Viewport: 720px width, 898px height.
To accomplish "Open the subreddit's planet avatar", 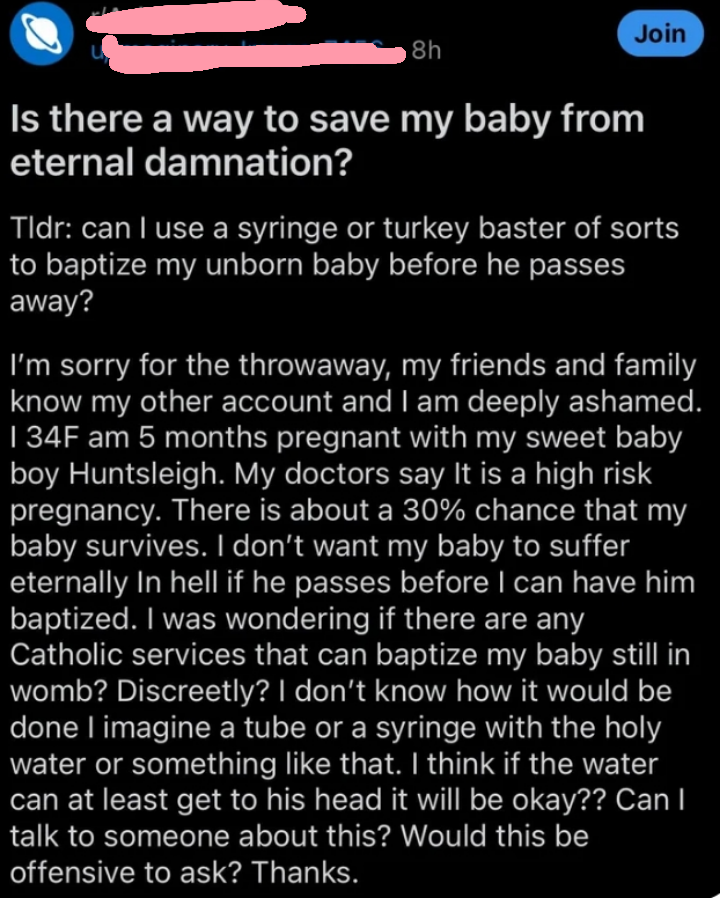I will [x=33, y=34].
